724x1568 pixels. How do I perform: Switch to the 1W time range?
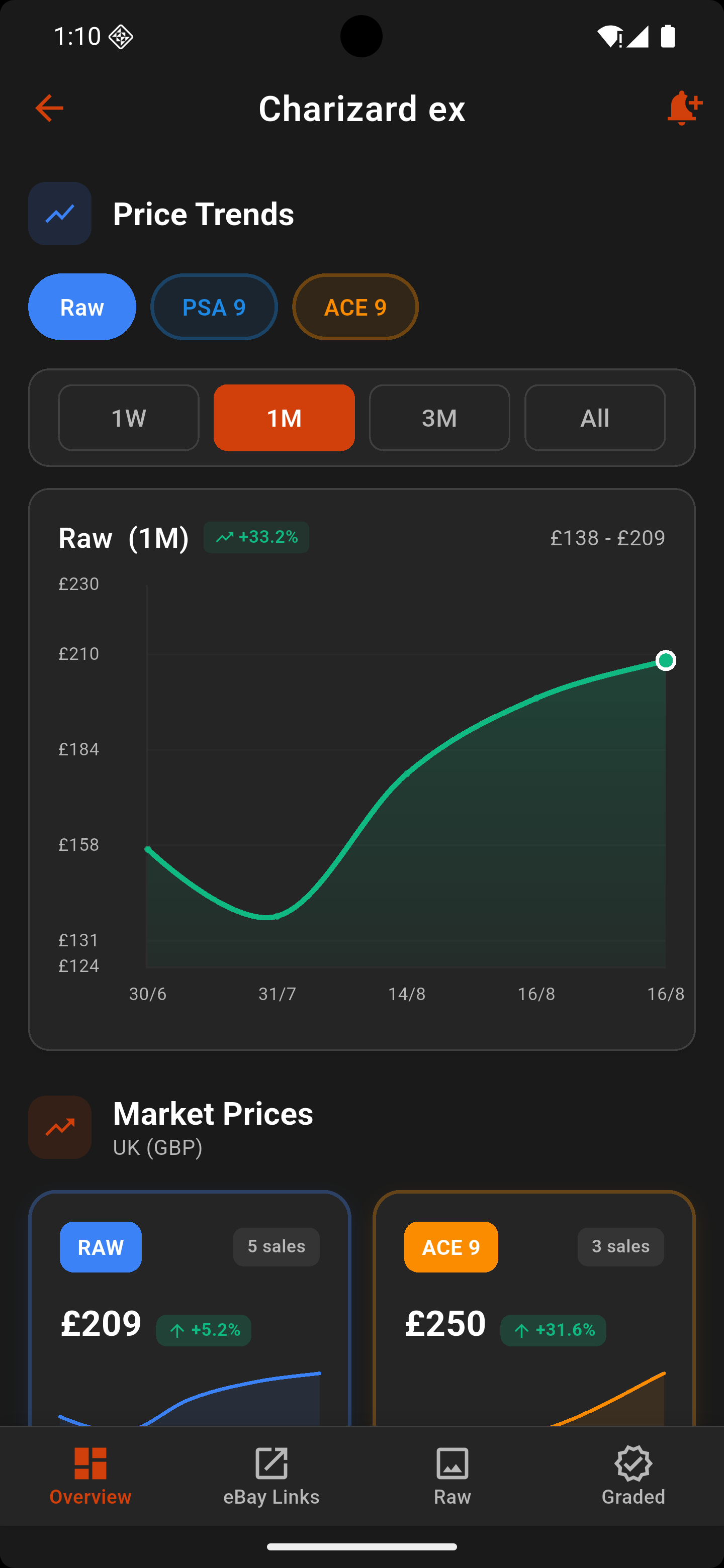point(128,418)
